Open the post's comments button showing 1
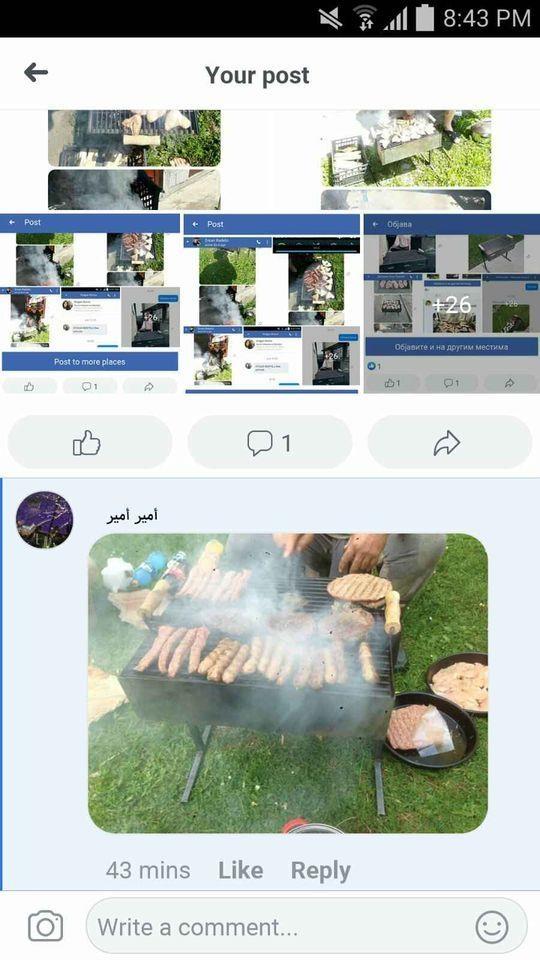 tap(269, 442)
